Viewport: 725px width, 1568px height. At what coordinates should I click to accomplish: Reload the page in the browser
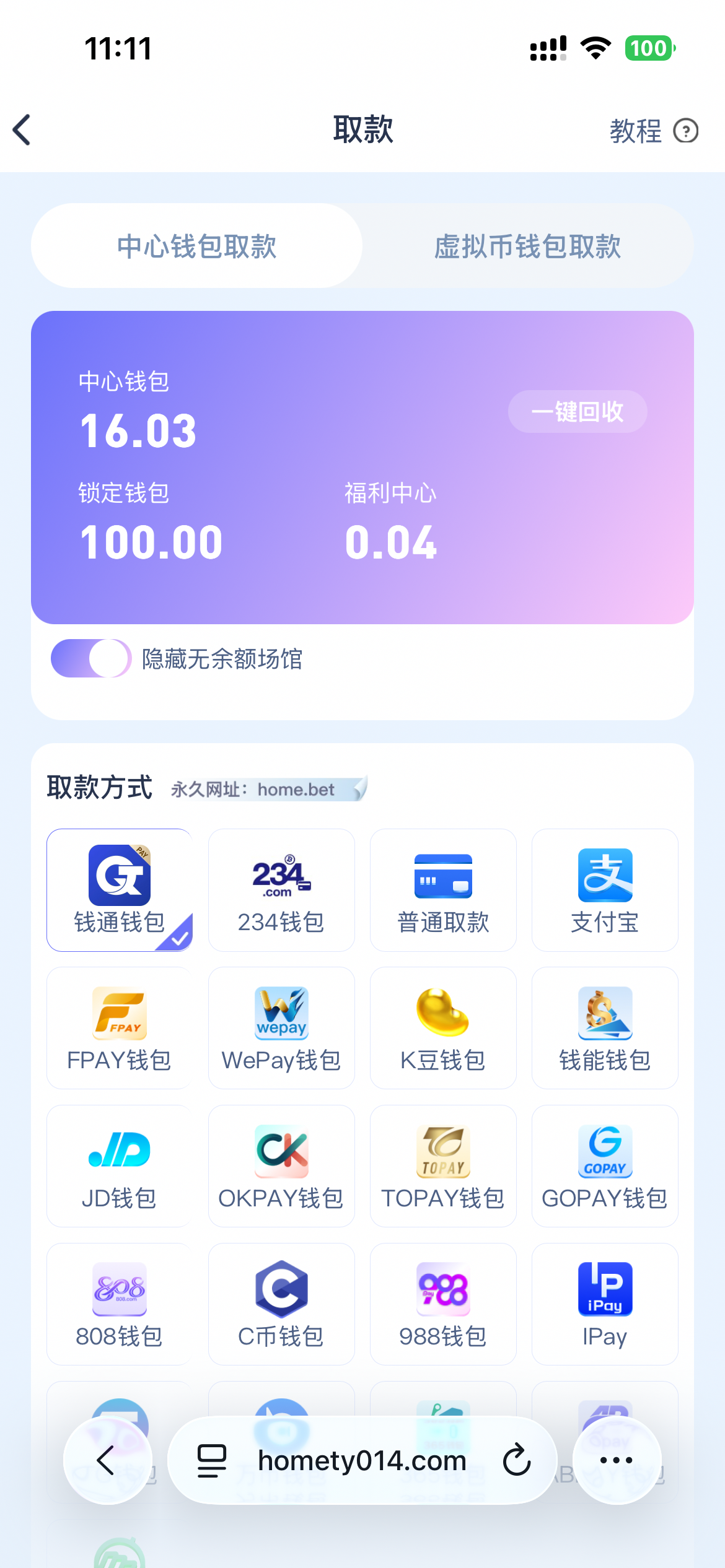[517, 1460]
